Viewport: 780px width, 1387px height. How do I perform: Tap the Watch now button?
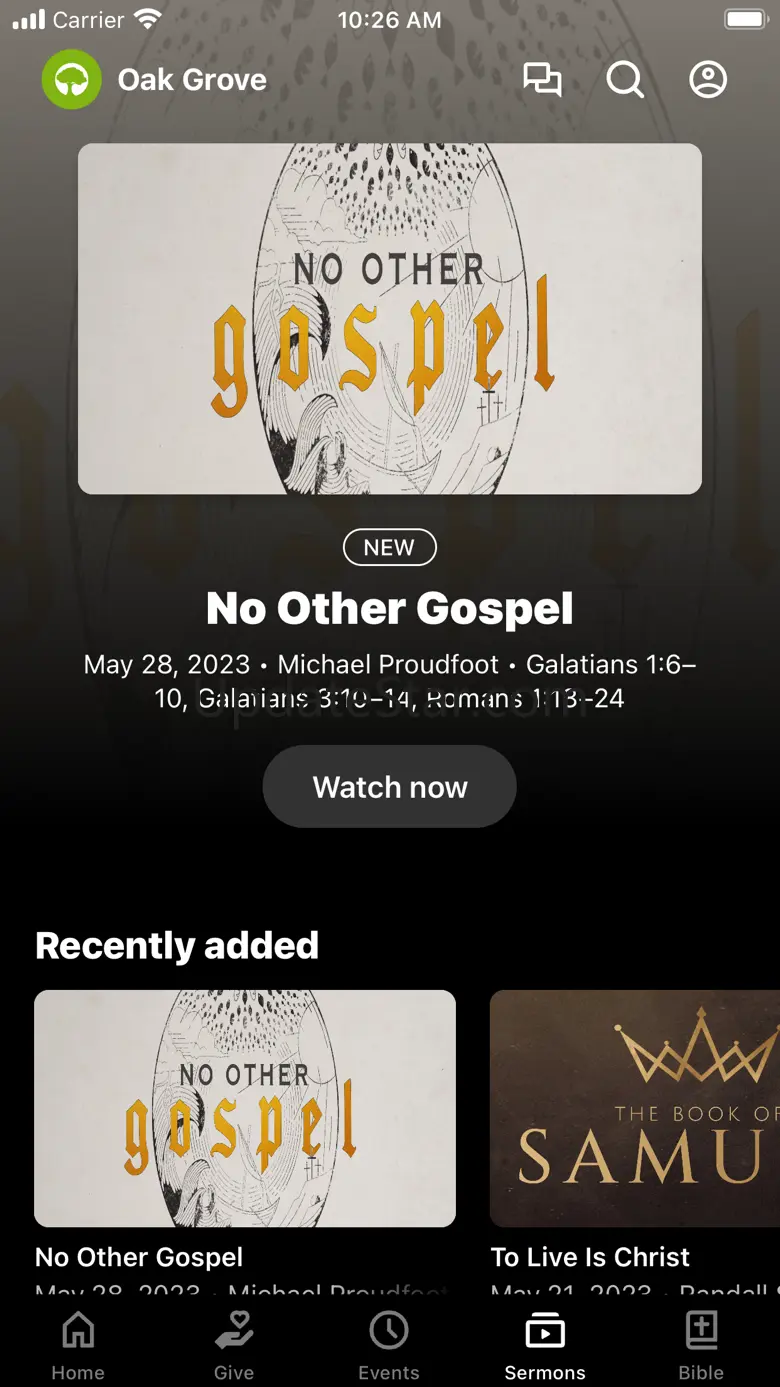click(x=390, y=786)
